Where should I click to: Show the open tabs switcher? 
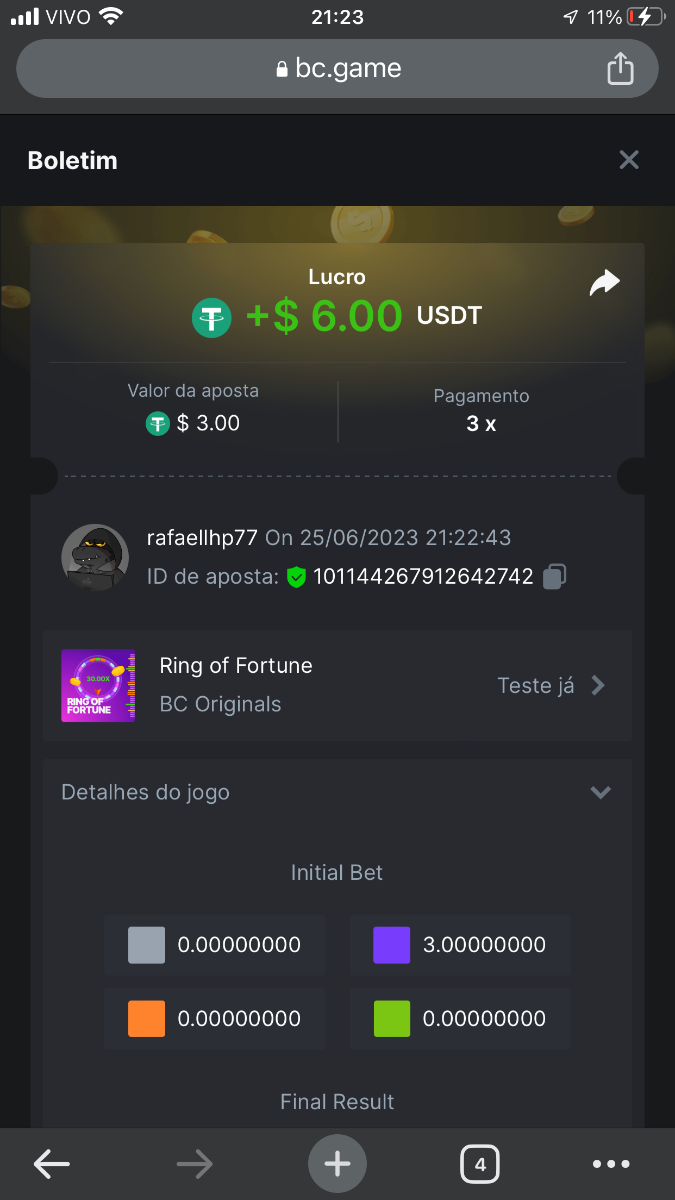click(480, 1164)
